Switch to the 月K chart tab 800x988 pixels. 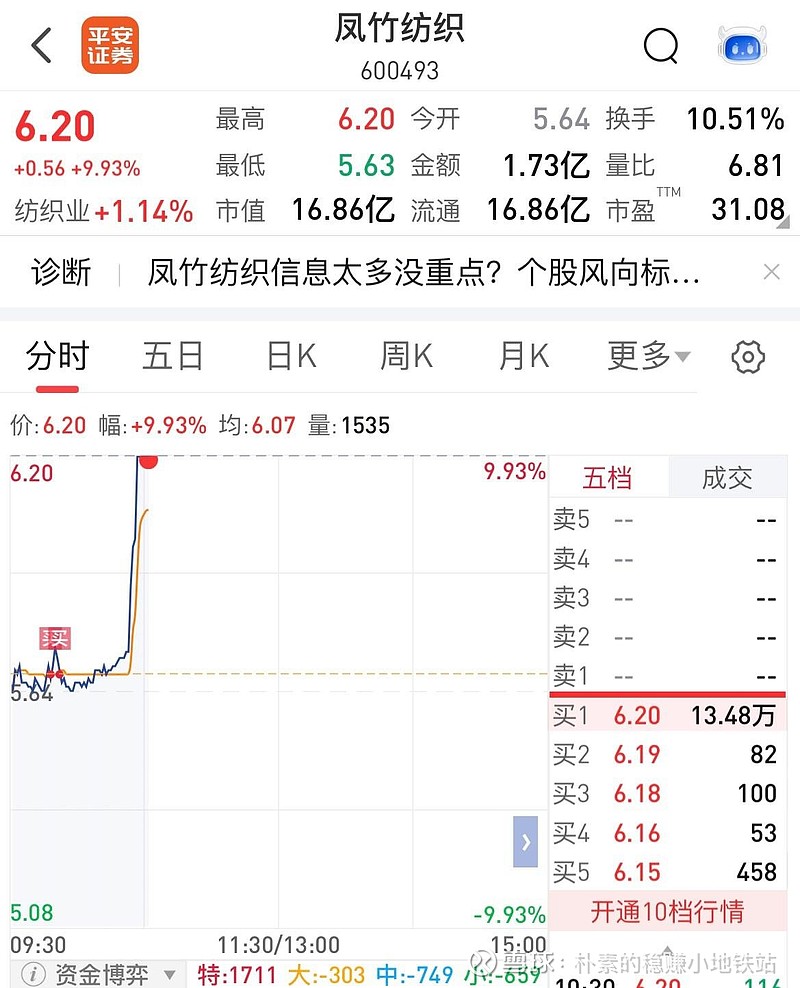pyautogui.click(x=524, y=356)
